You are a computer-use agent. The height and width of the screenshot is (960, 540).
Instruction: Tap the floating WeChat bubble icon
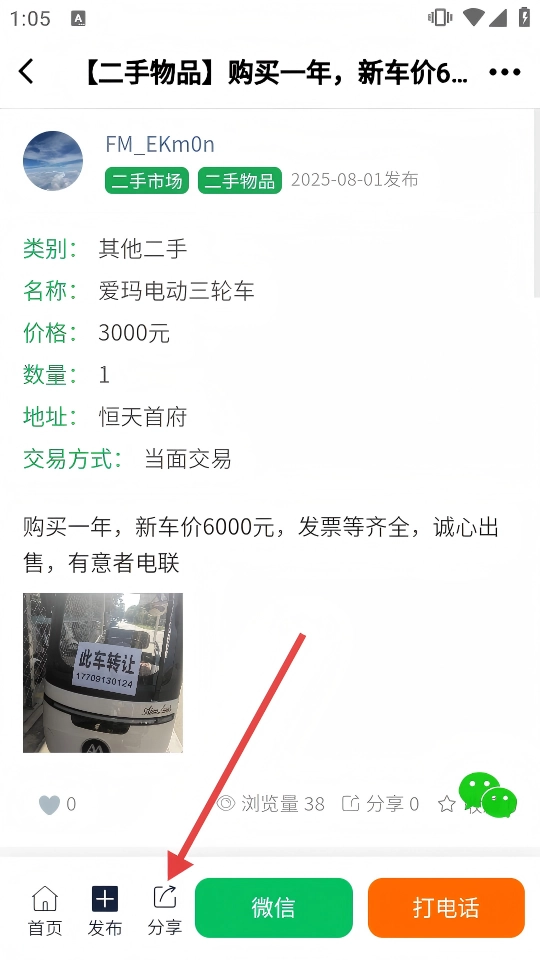coord(488,794)
